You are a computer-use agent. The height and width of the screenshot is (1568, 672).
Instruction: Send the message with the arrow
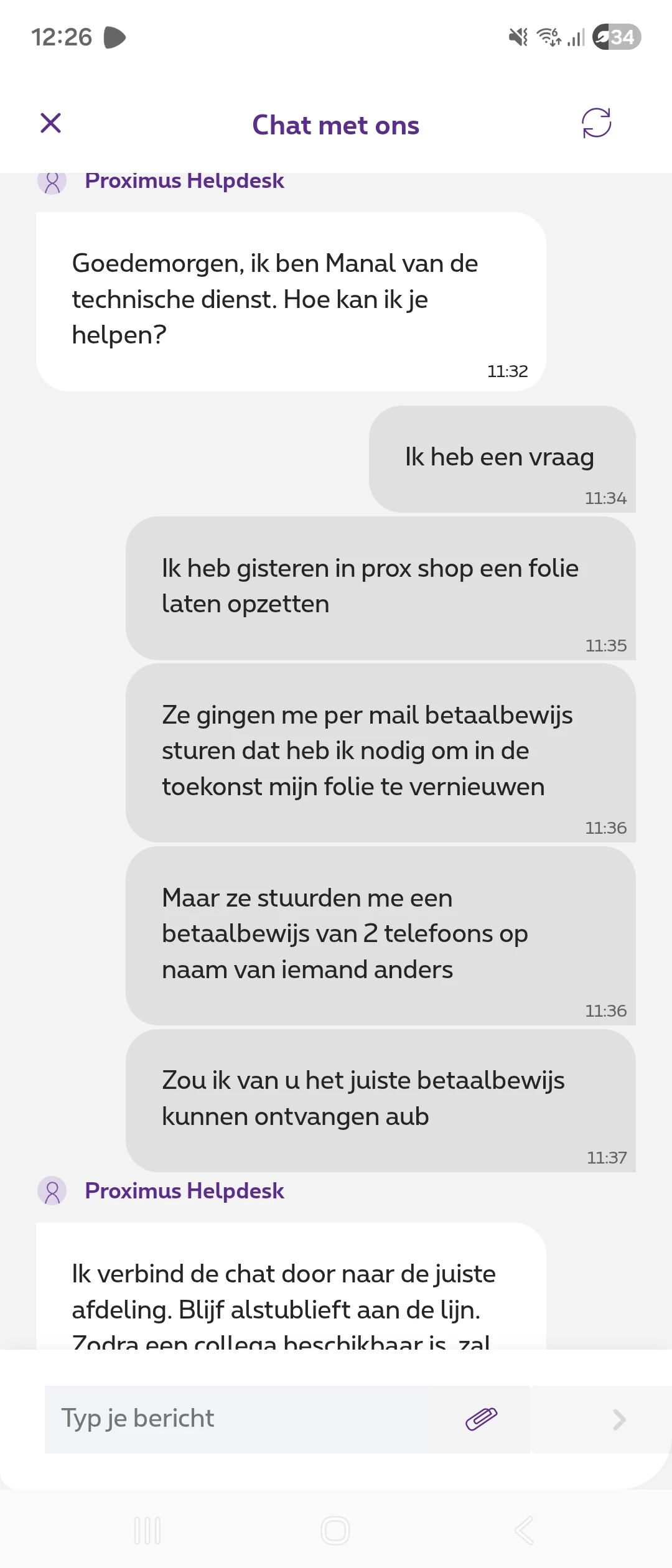[618, 1419]
